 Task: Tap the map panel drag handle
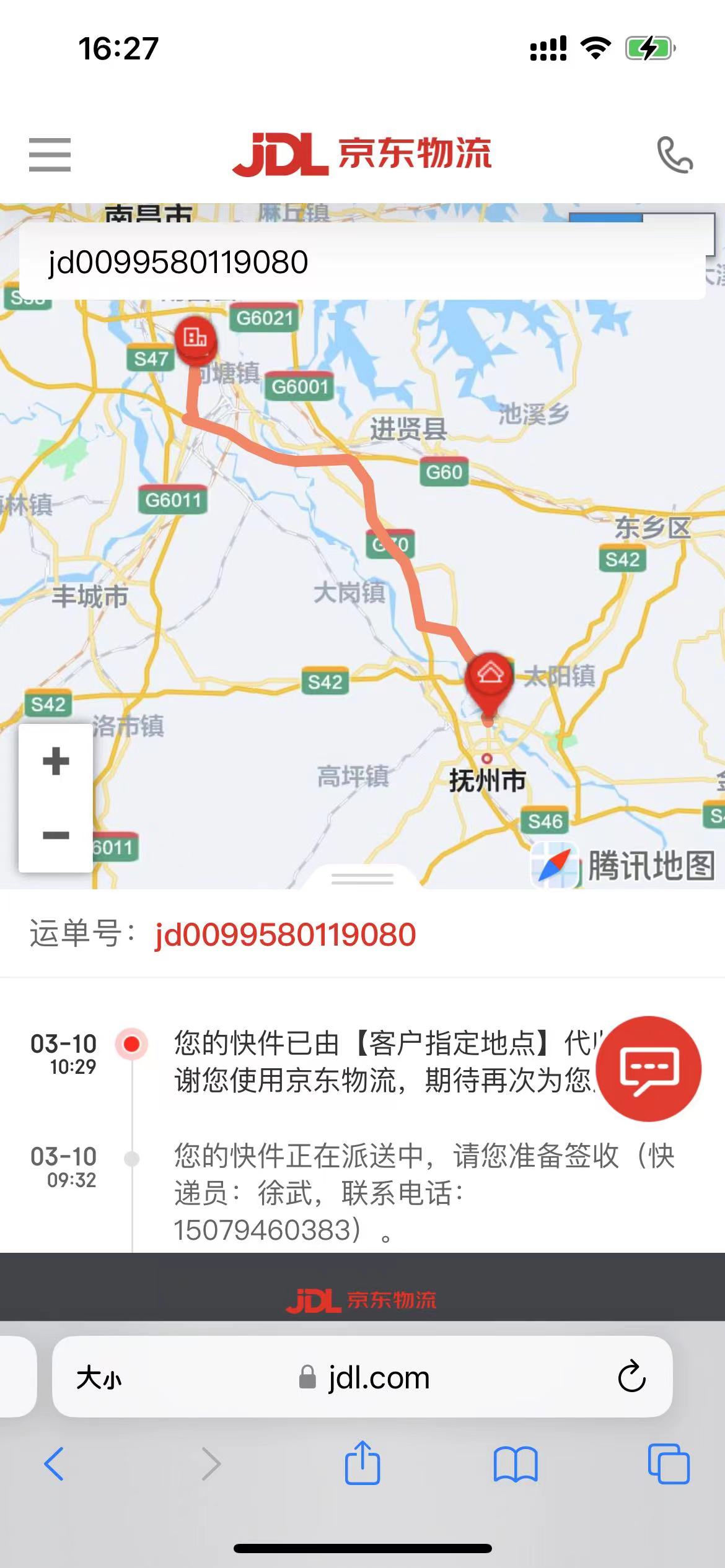(362, 878)
